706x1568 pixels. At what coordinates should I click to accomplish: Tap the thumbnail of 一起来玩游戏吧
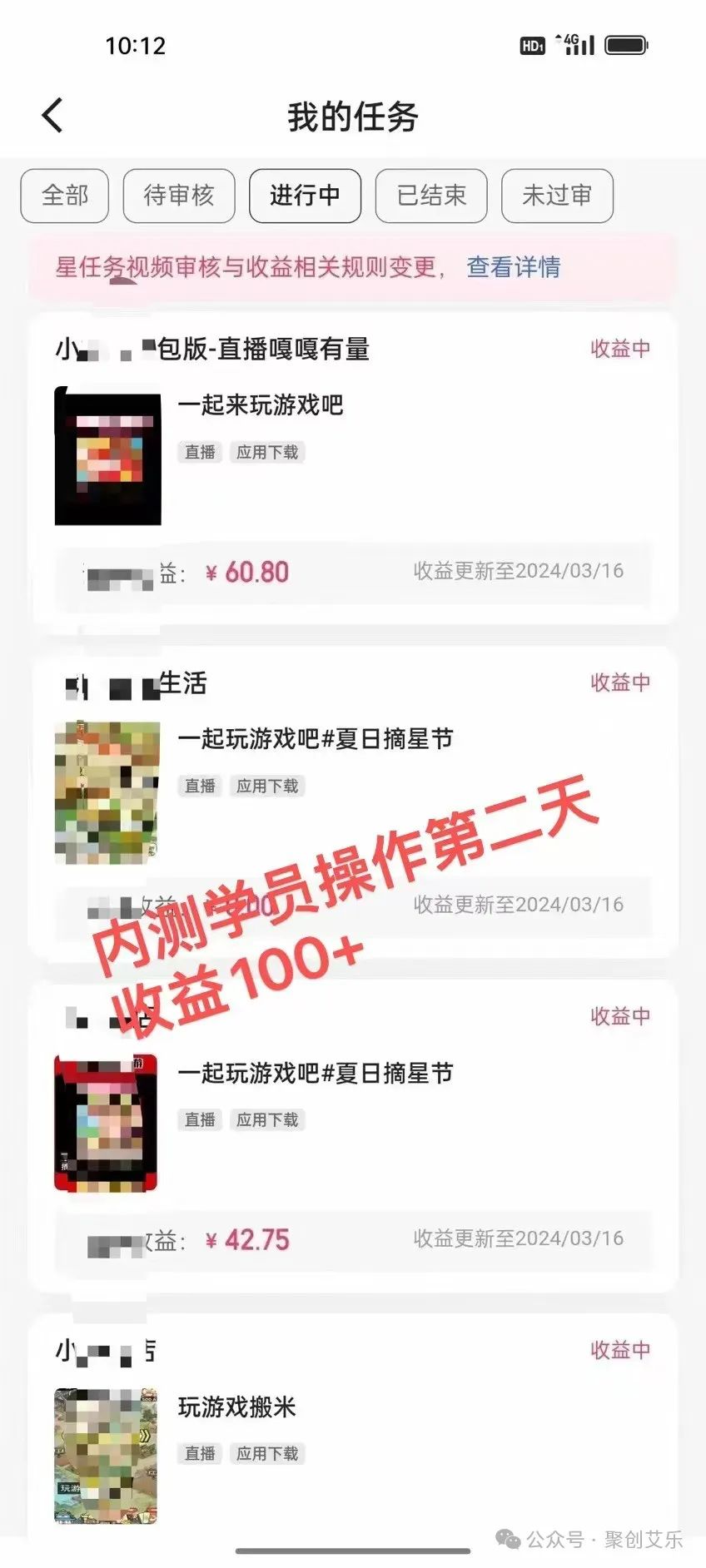107,456
